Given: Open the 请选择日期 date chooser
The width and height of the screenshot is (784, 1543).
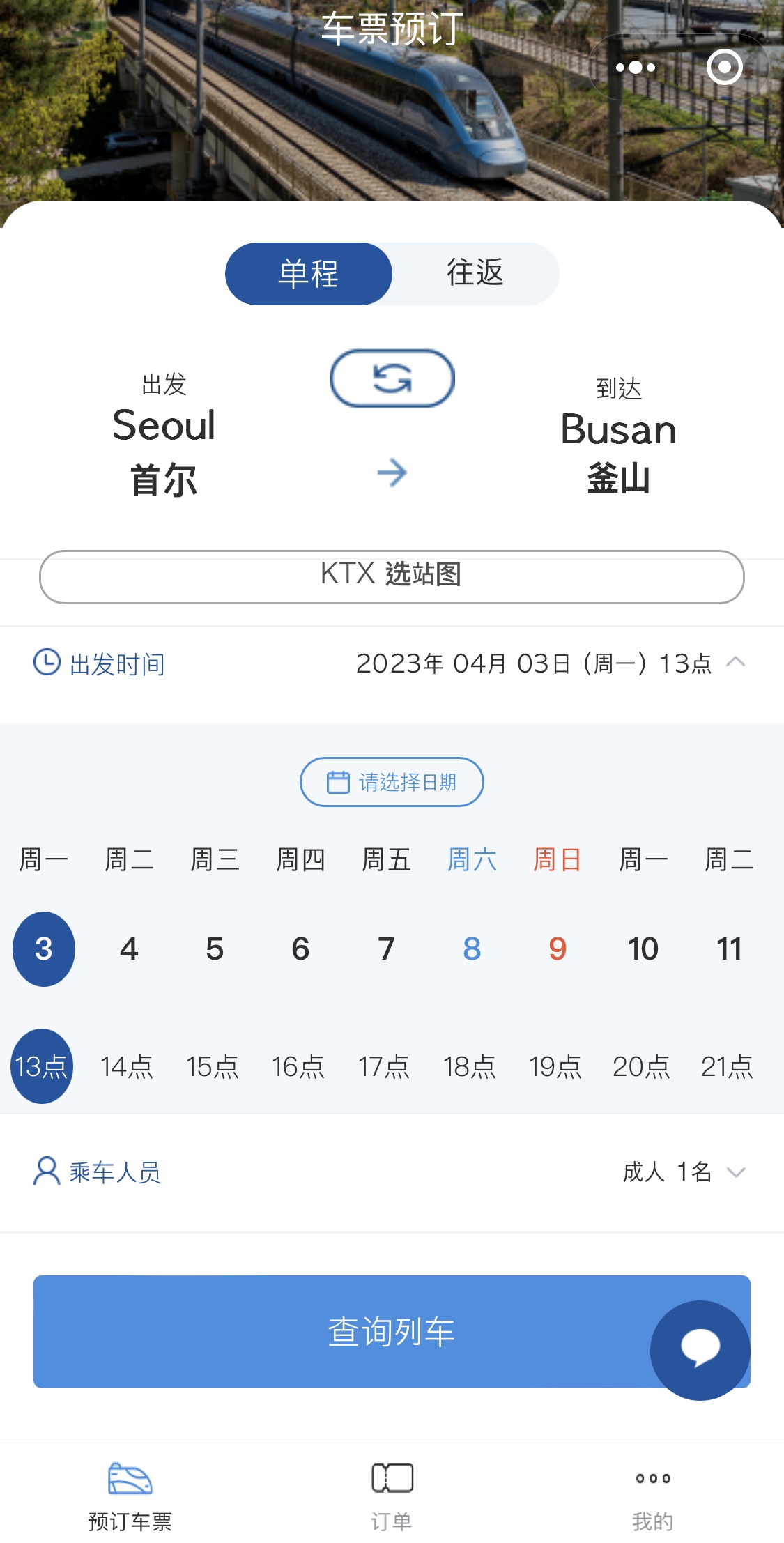Looking at the screenshot, I should click(392, 781).
